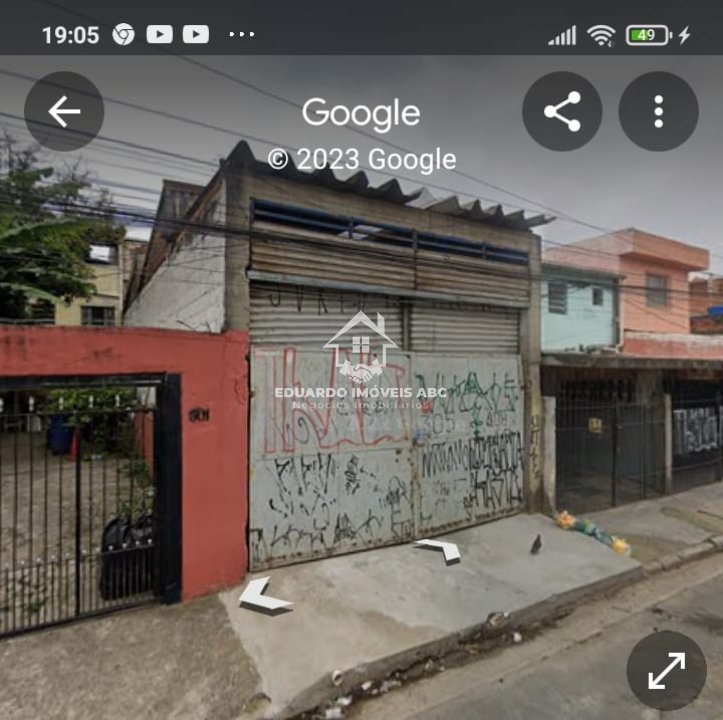This screenshot has height=720, width=723.
Task: Share this Street View location
Action: (x=562, y=111)
